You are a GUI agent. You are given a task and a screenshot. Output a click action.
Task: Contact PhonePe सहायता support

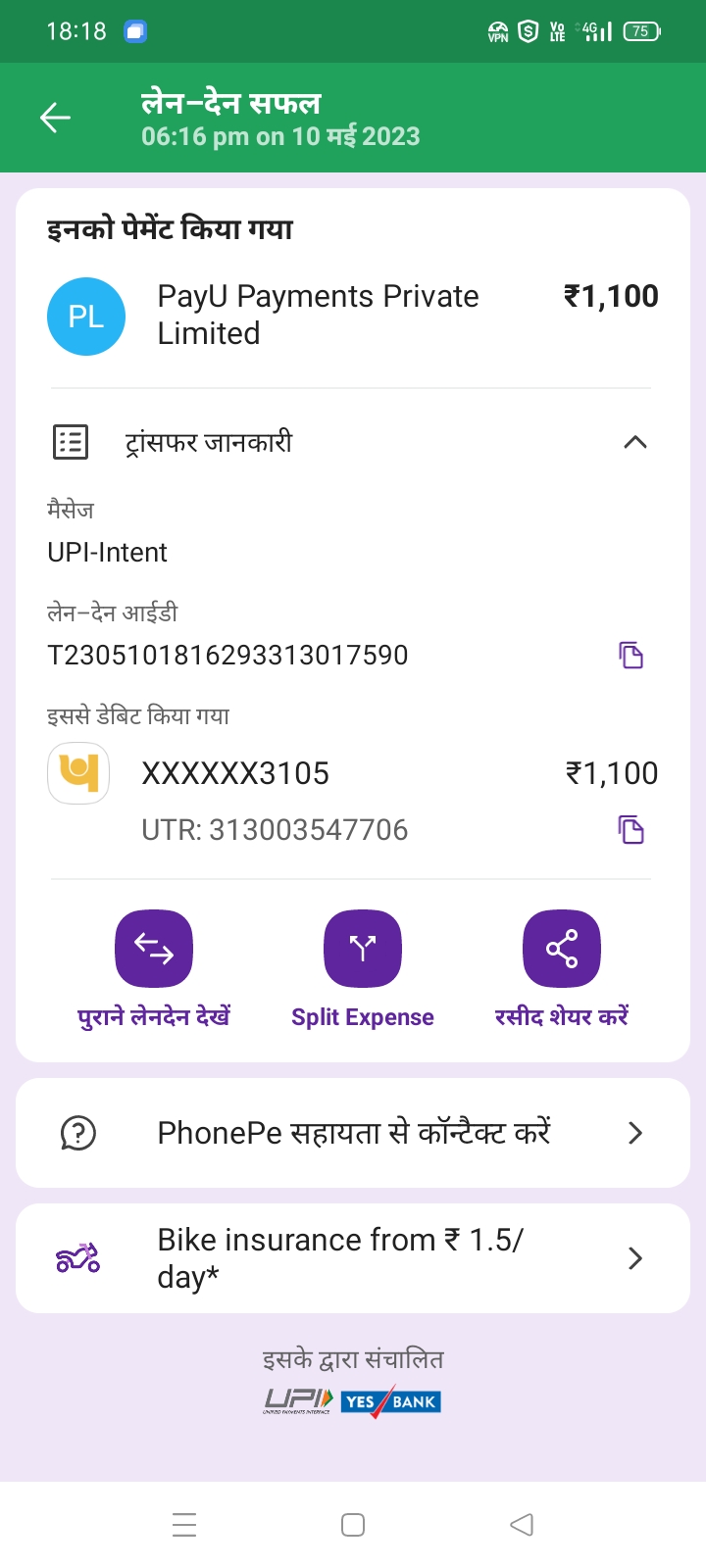pos(353,1133)
